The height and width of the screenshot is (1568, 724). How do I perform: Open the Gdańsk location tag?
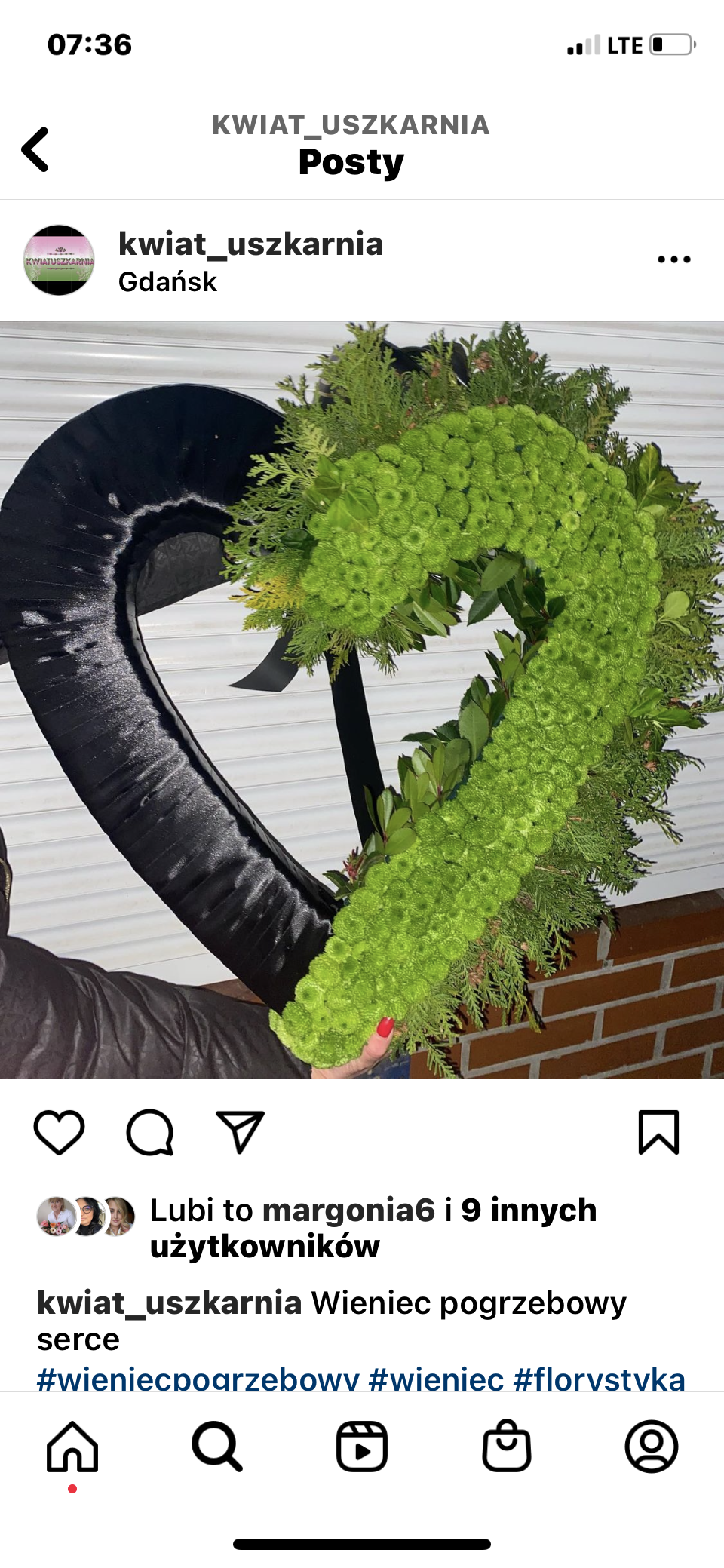point(167,281)
